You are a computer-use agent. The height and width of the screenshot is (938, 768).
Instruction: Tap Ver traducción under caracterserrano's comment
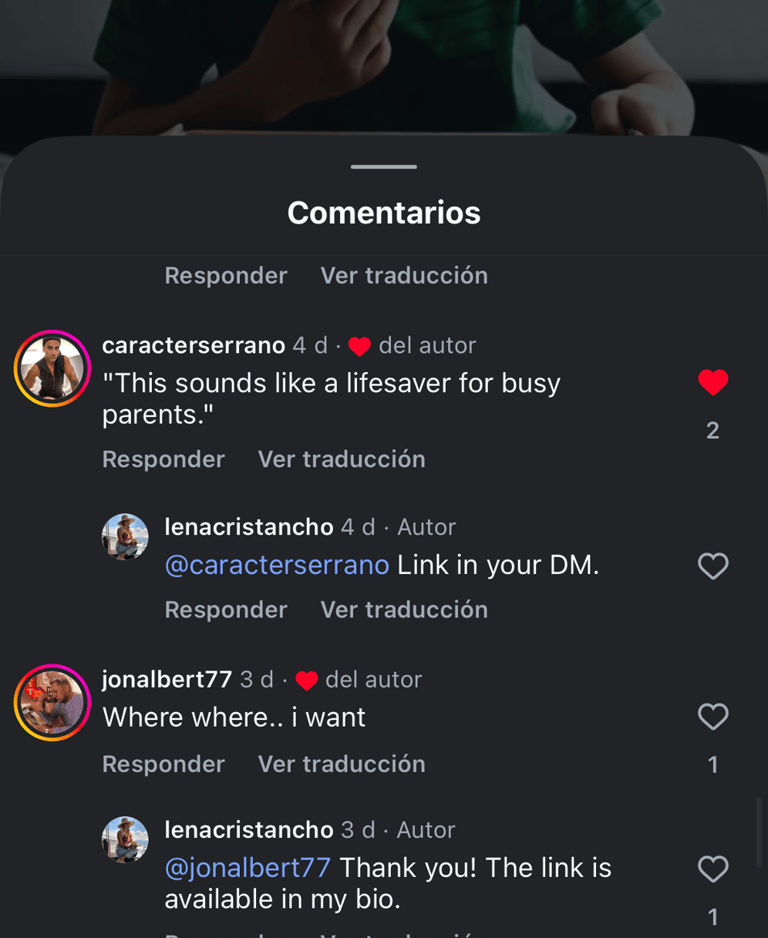click(x=341, y=459)
